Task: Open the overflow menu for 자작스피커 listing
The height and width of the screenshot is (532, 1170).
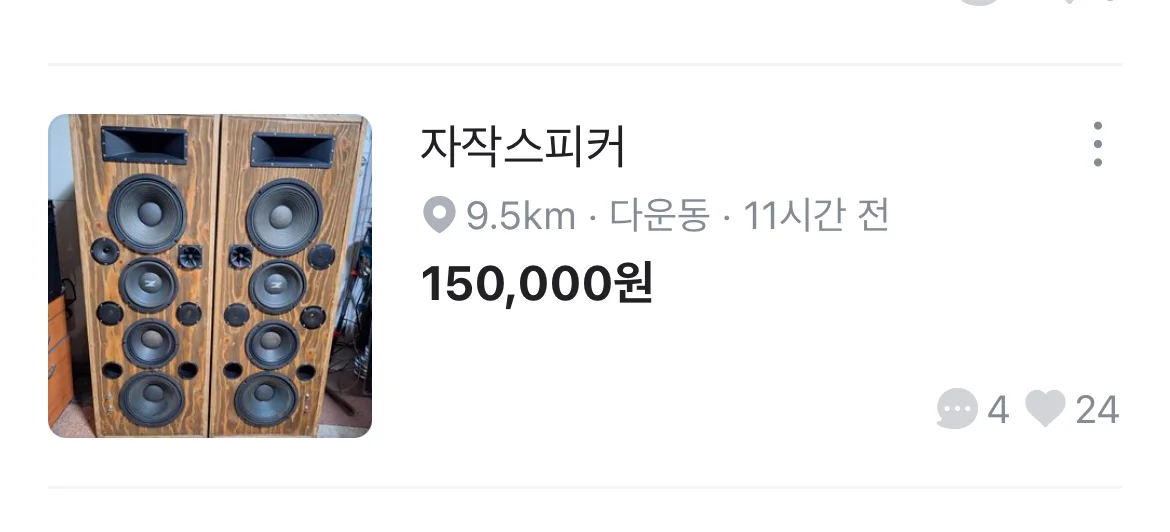Action: [1097, 145]
